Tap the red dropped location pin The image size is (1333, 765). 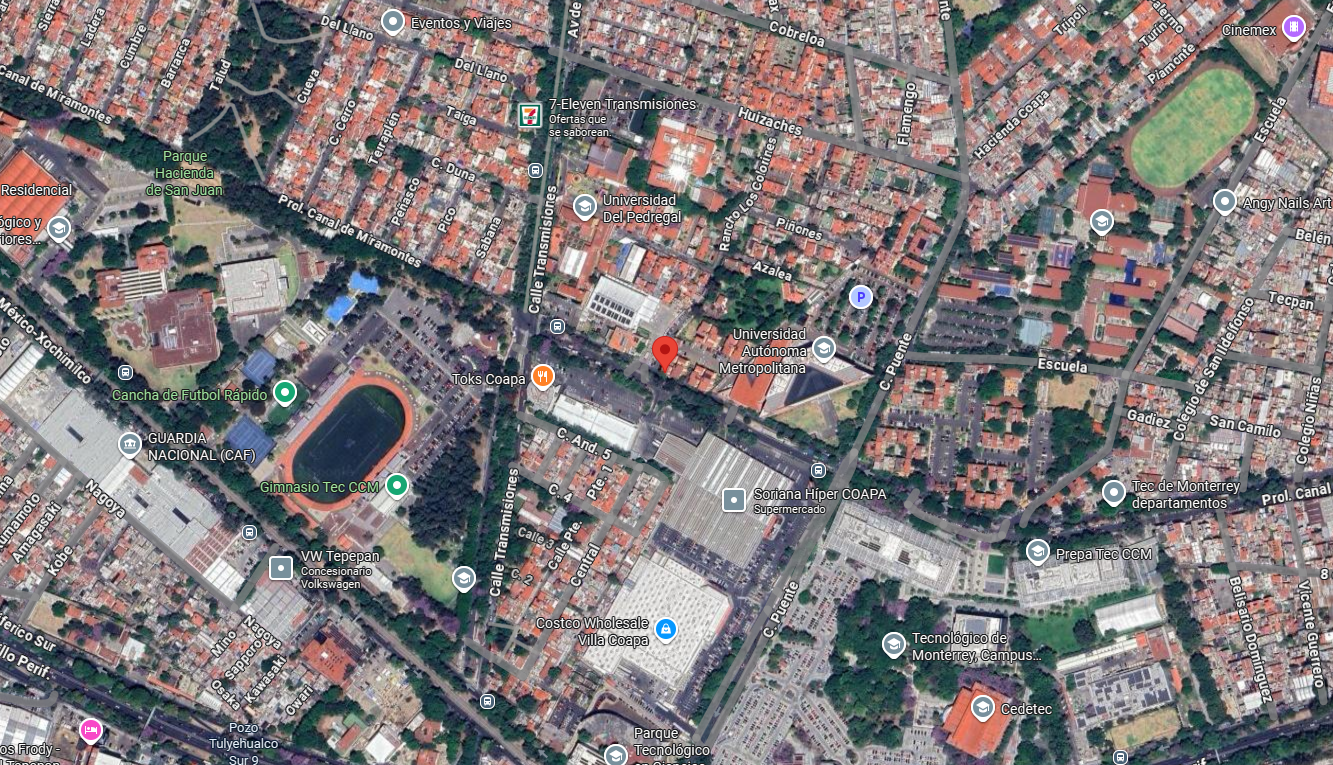point(665,354)
